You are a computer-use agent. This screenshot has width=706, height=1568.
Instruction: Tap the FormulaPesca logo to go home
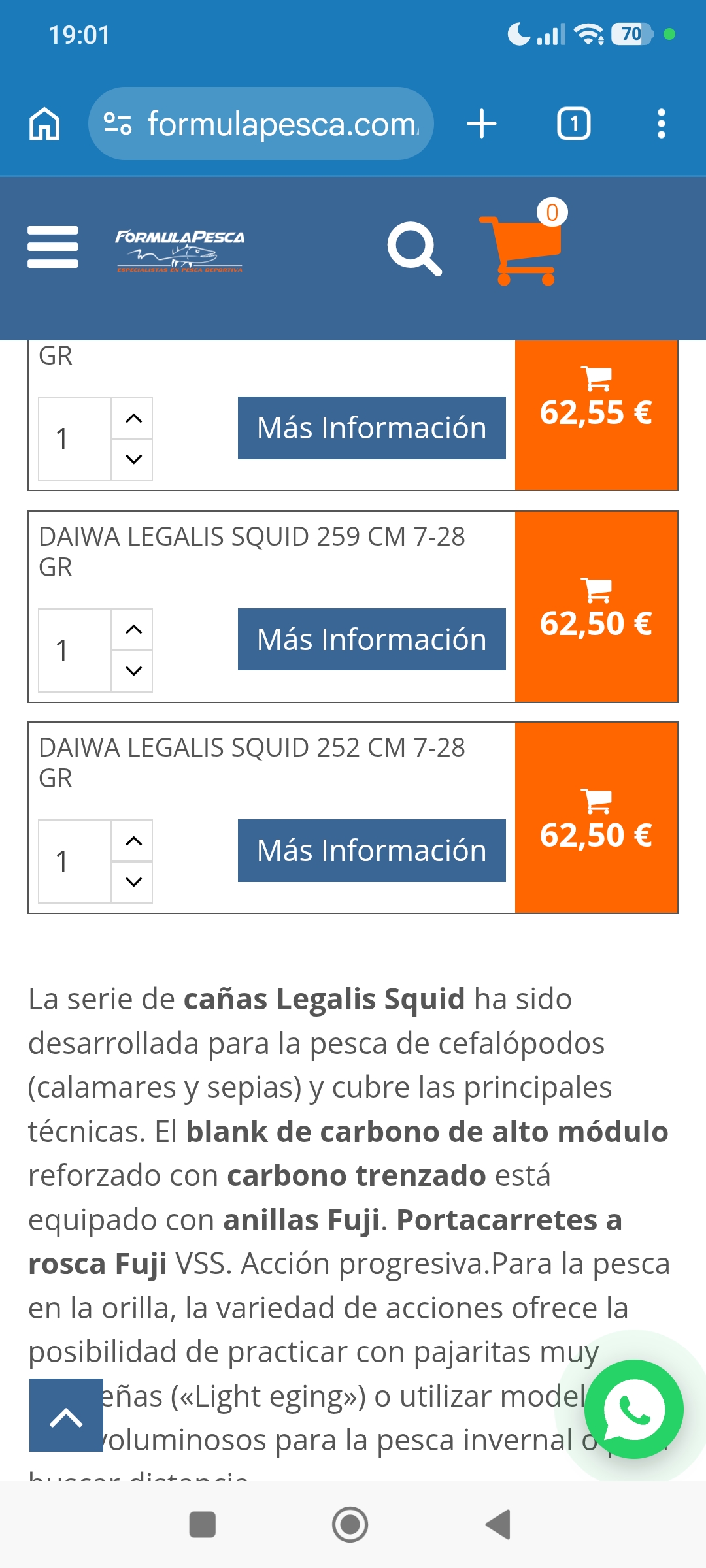(x=180, y=250)
